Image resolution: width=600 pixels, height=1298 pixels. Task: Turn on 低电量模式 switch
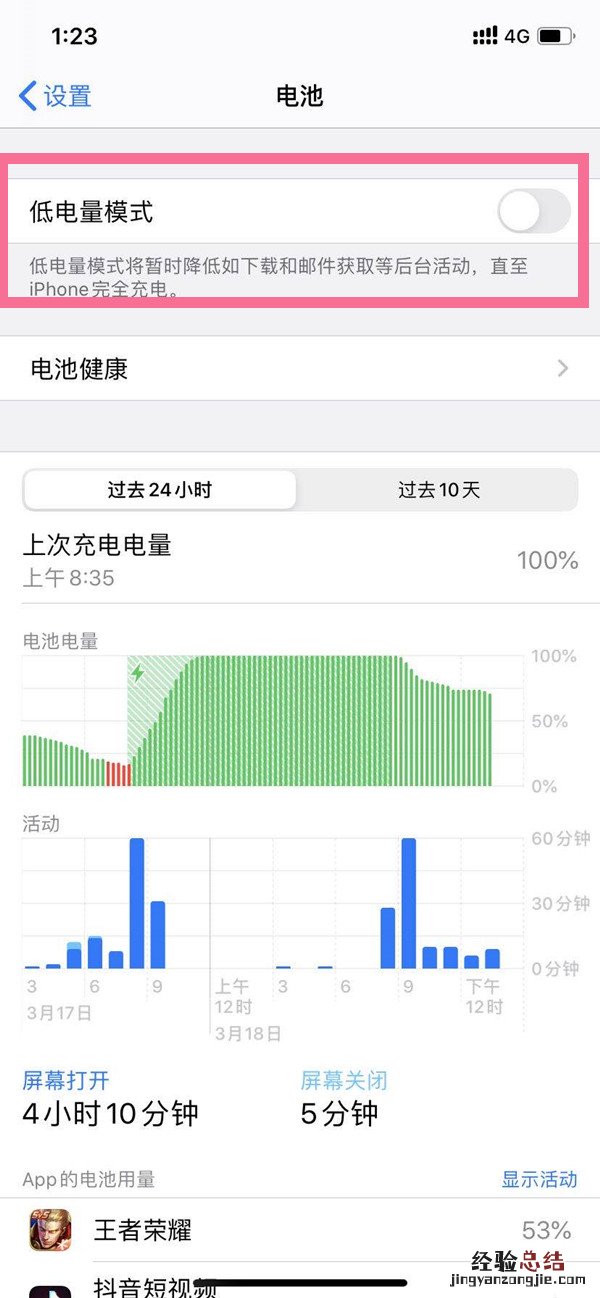533,212
